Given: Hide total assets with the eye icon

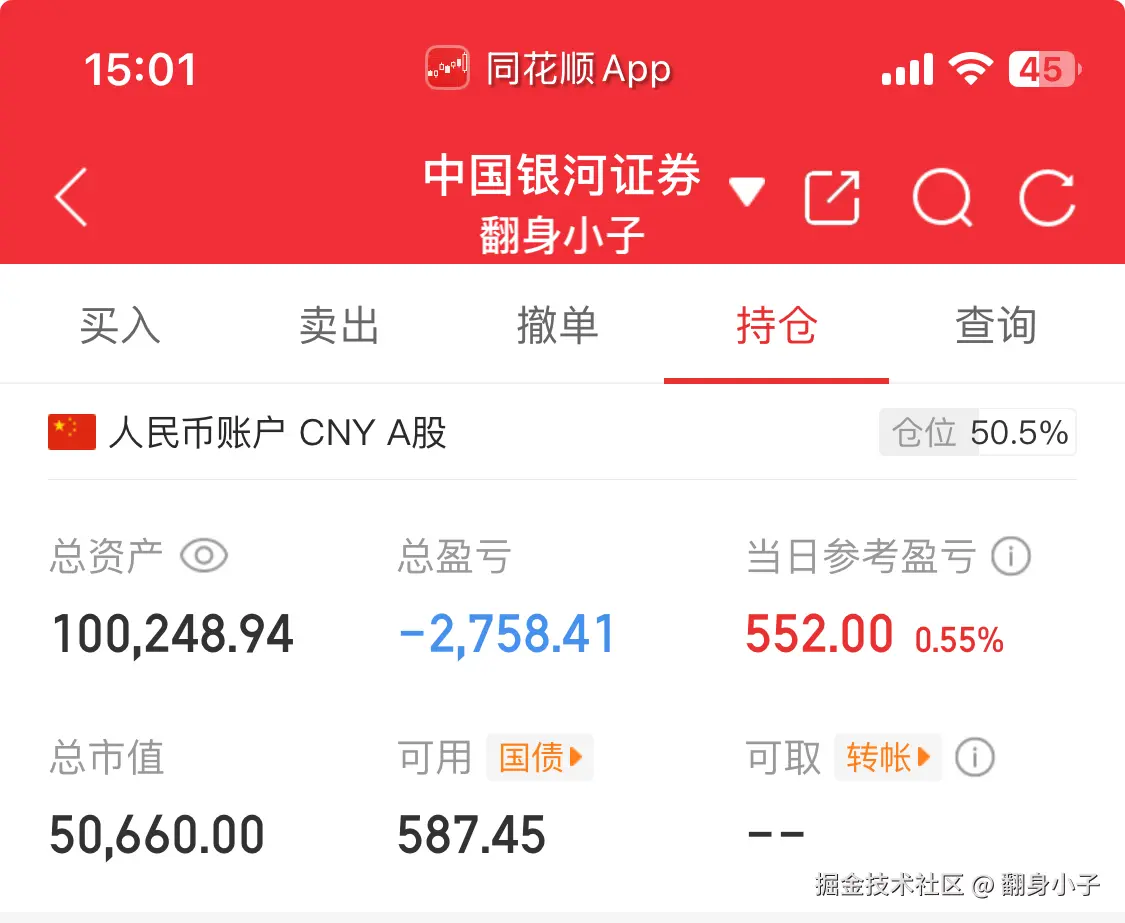Looking at the screenshot, I should coord(204,556).
